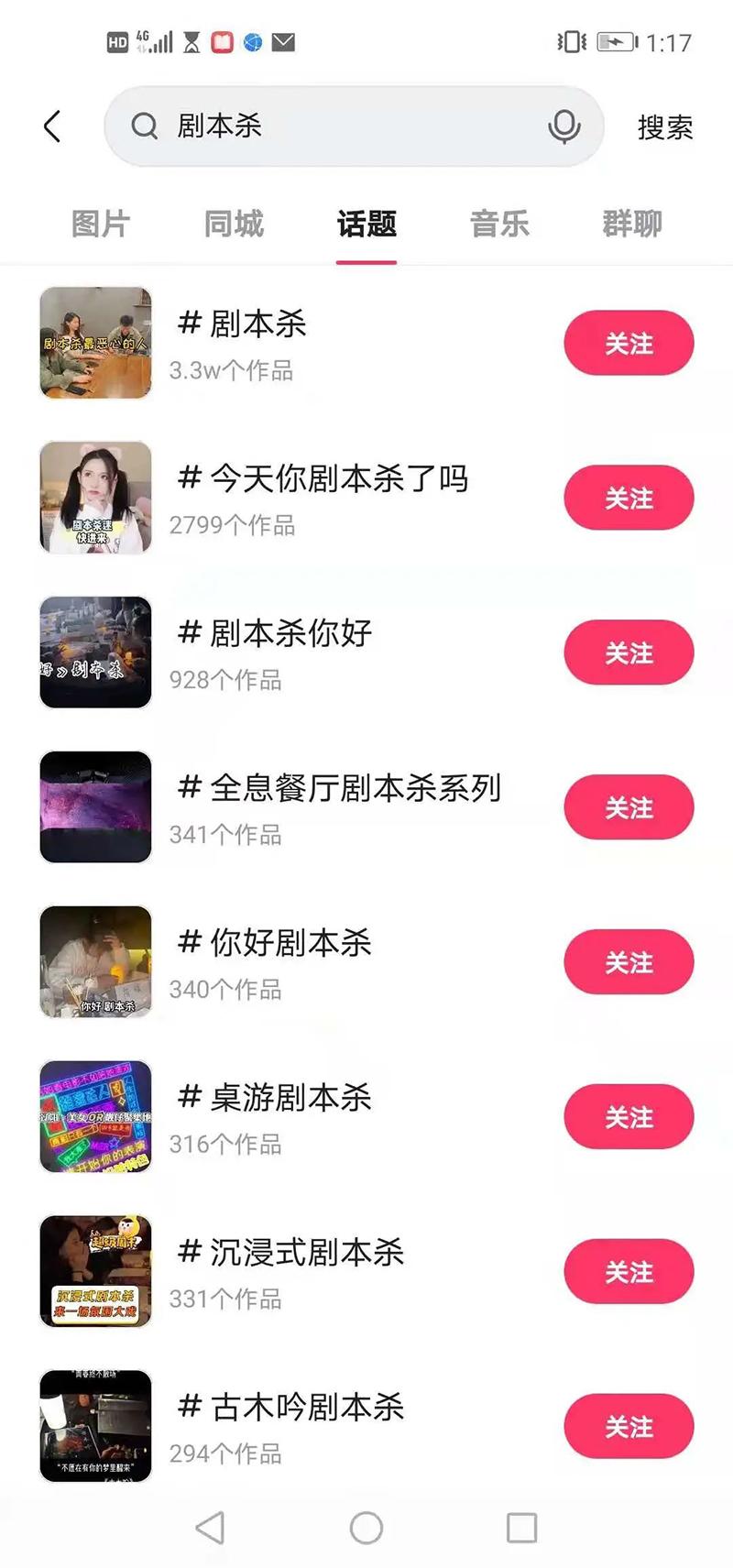Open the #全息餐厅剧本杀系列 topic
Image resolution: width=733 pixels, height=1568 pixels.
(x=355, y=788)
